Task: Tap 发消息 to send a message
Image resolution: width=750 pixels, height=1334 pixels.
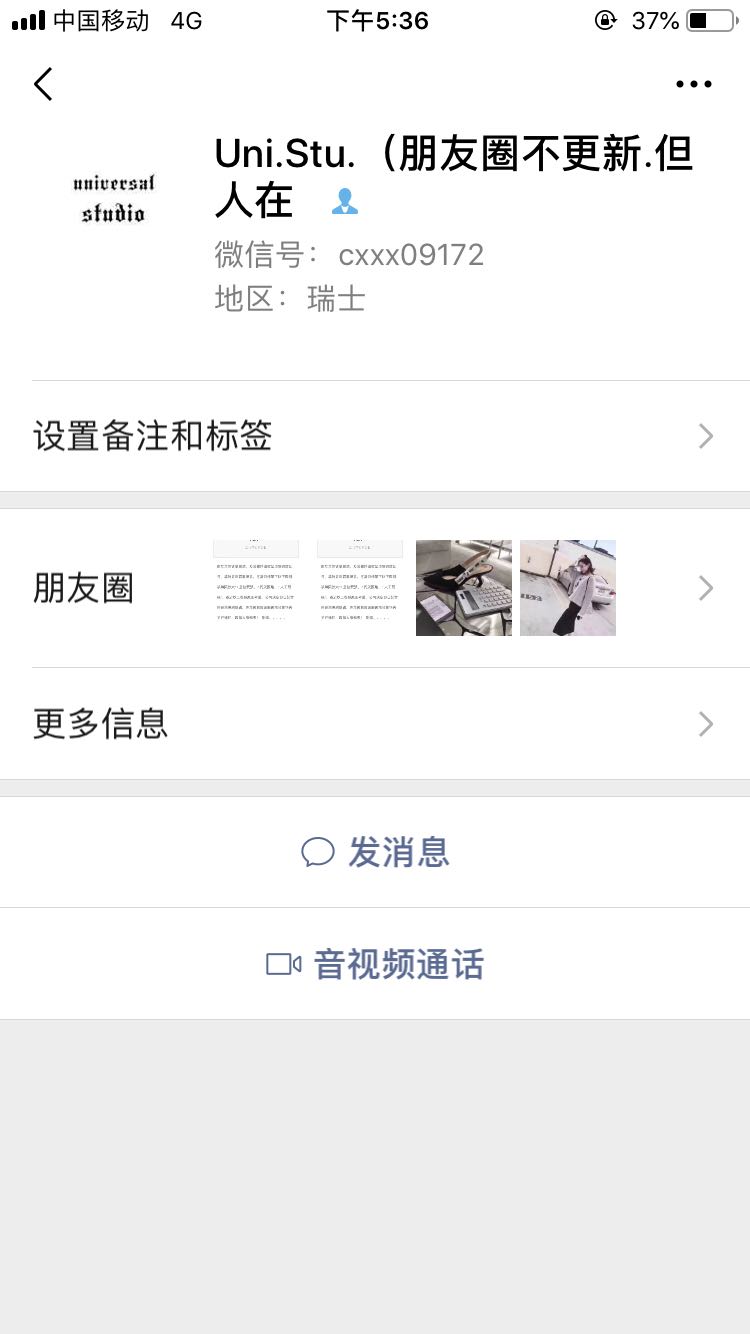Action: [375, 852]
